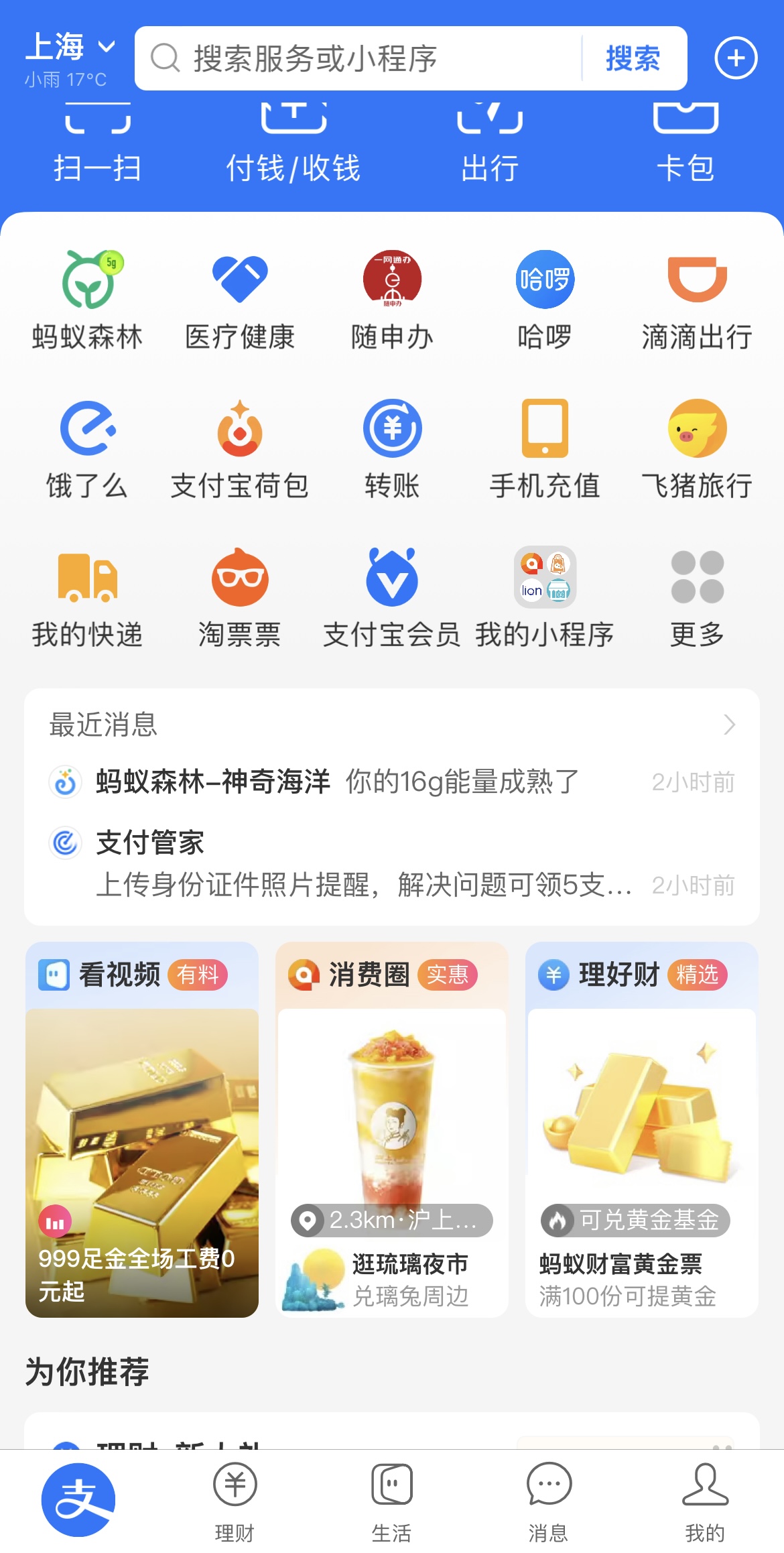Open 付钱/收钱 payment codes
This screenshot has height=1553, width=784.
[293, 147]
